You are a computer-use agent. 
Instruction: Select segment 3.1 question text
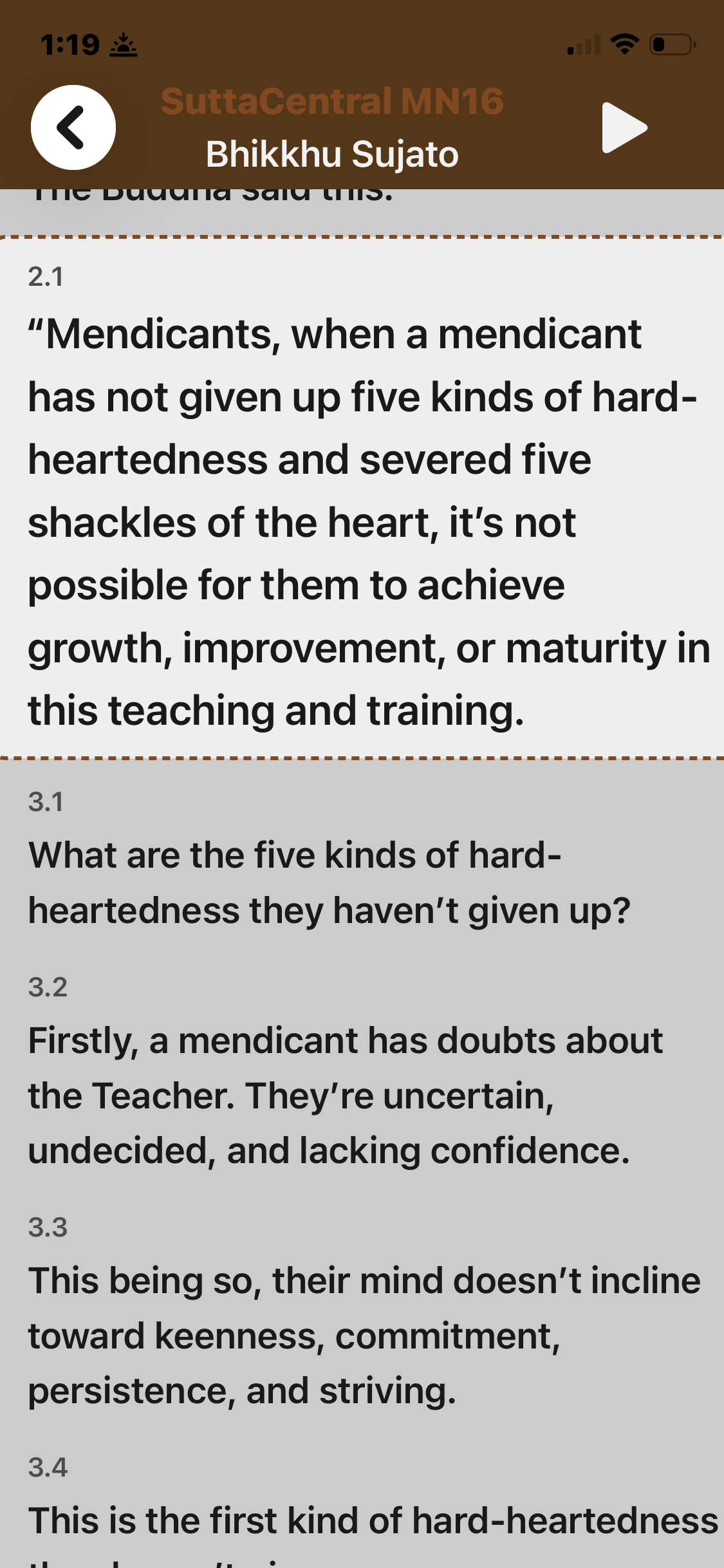point(328,882)
